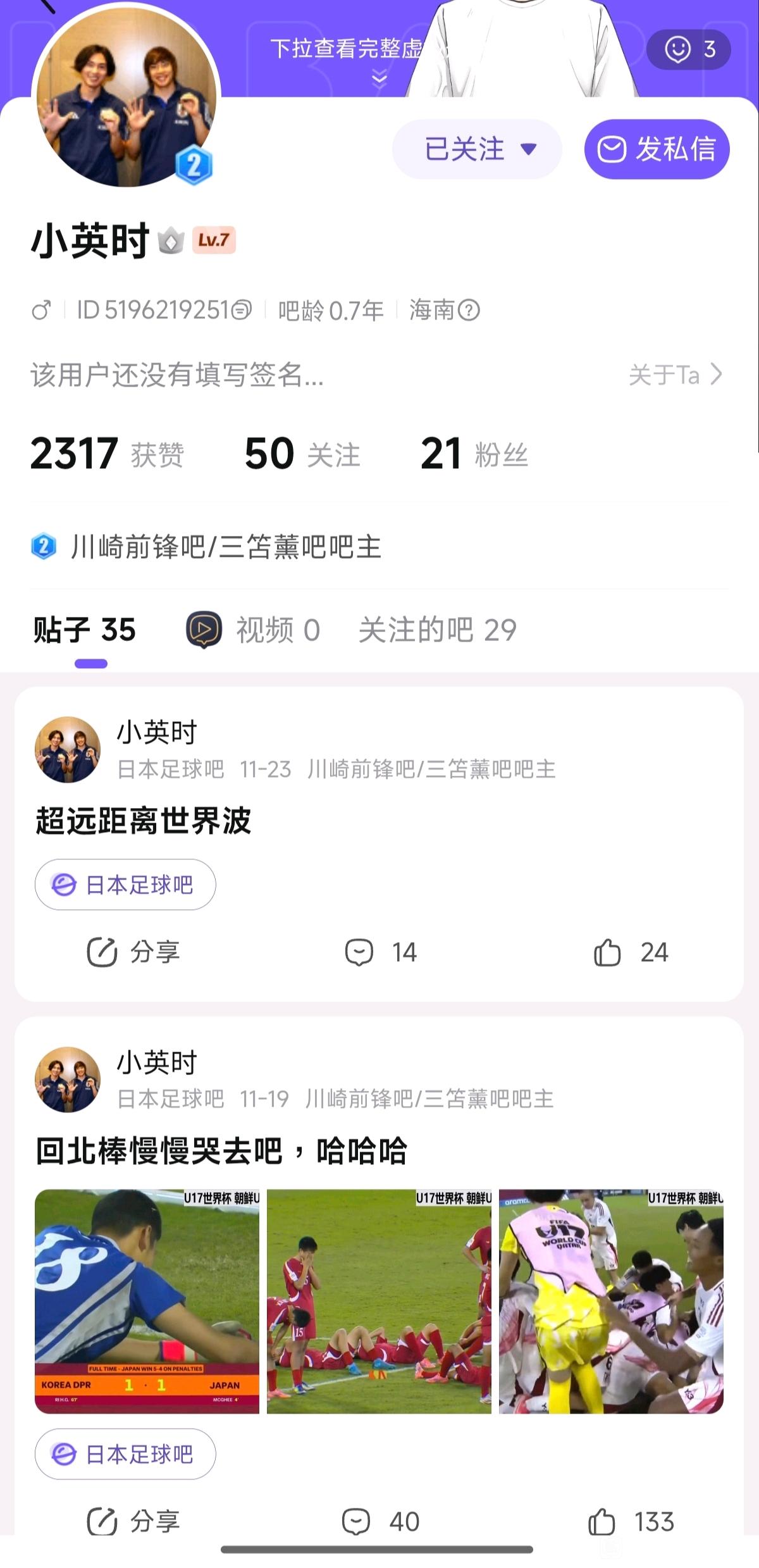Open comments on 超远距离世界波 post
Image resolution: width=759 pixels, height=1568 pixels.
point(380,952)
